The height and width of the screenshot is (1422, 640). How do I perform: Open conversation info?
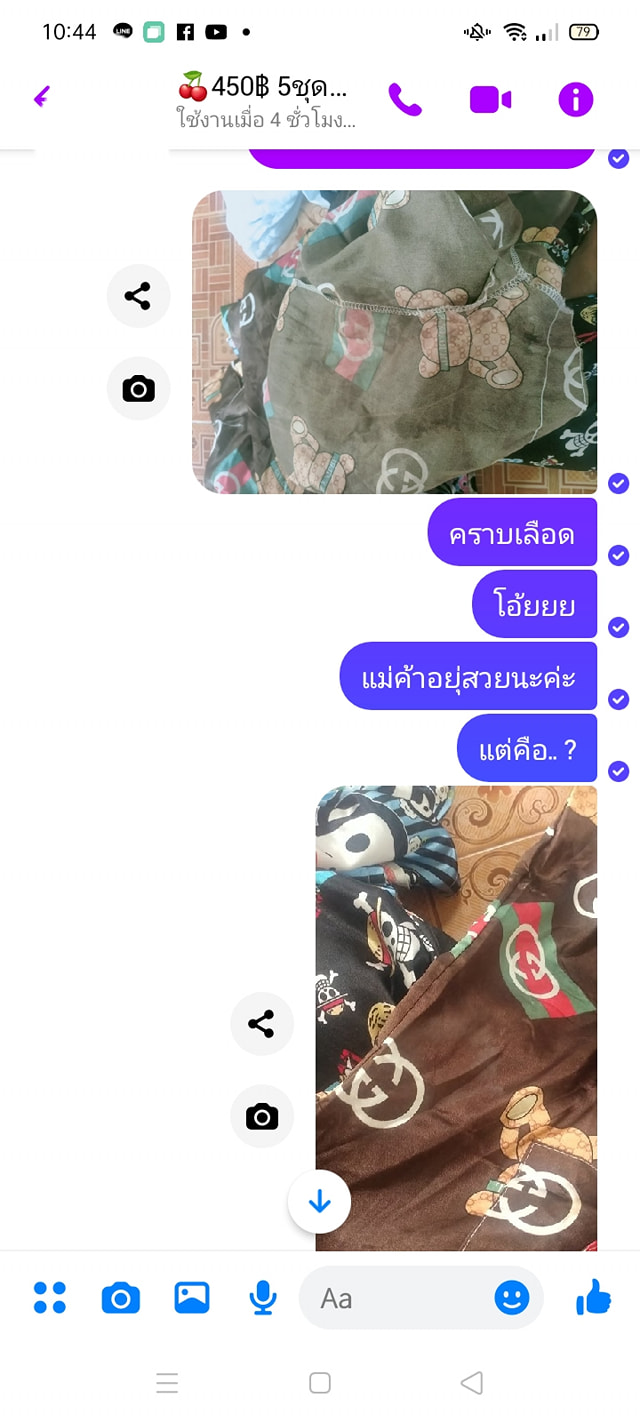coord(575,99)
